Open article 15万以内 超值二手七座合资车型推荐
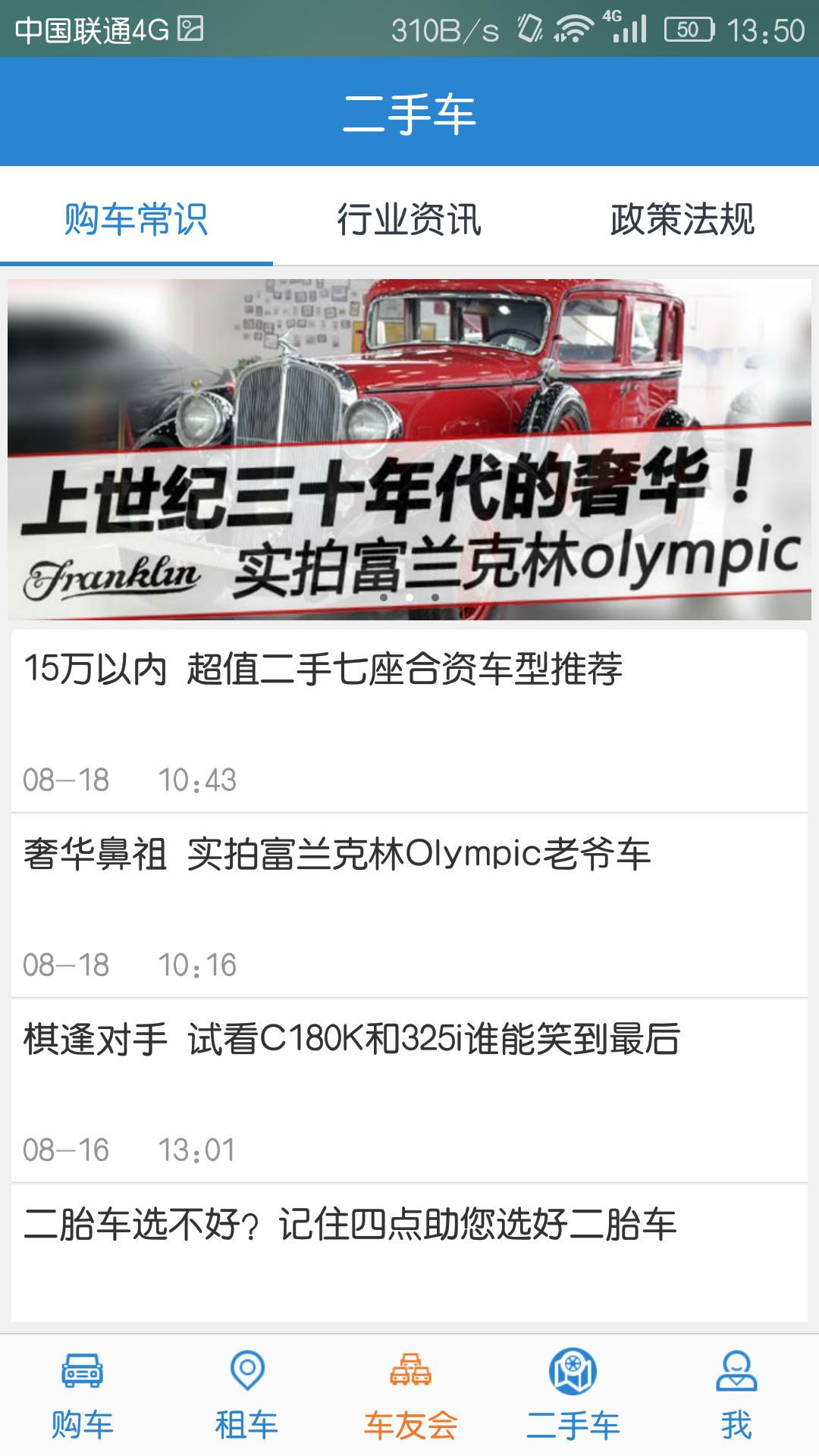 [409, 720]
